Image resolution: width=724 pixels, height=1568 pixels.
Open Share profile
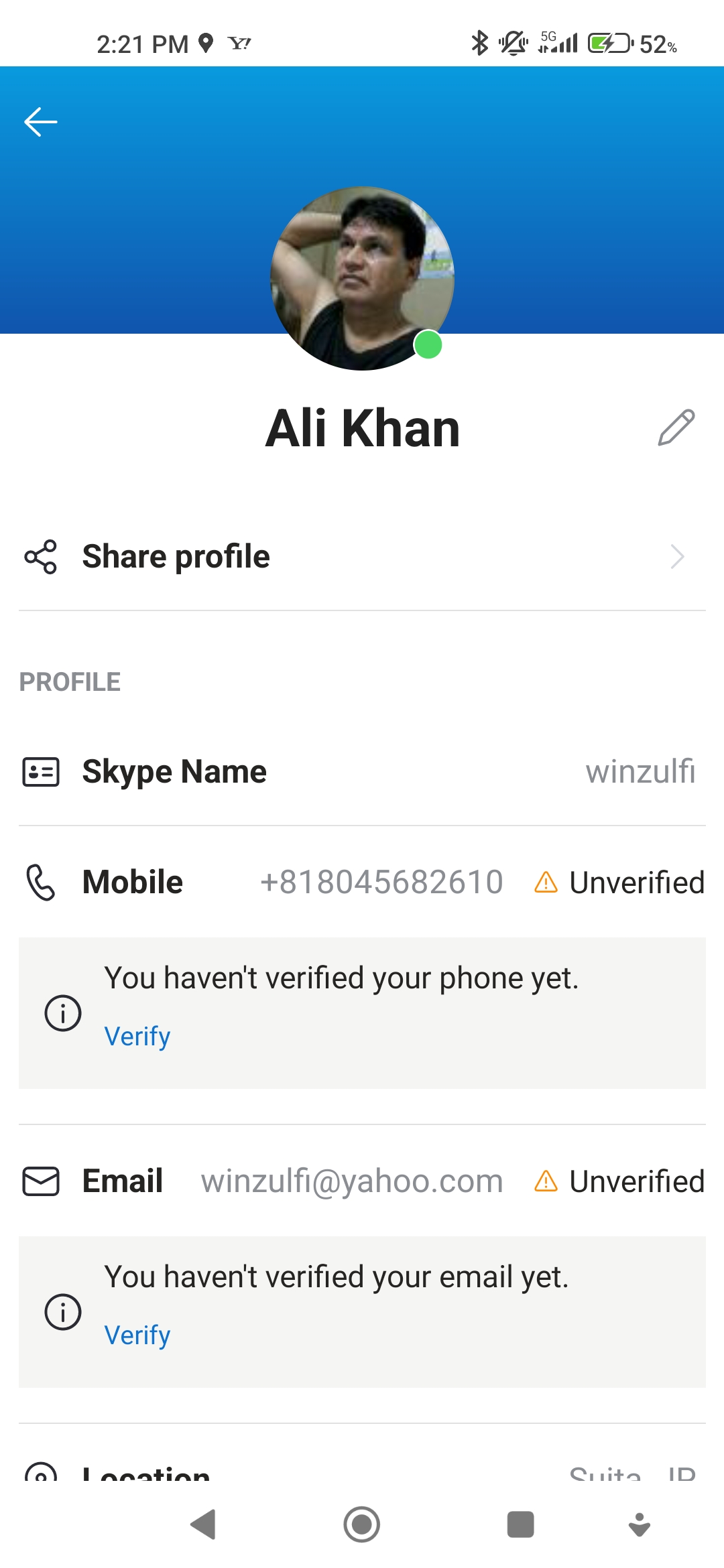(362, 557)
